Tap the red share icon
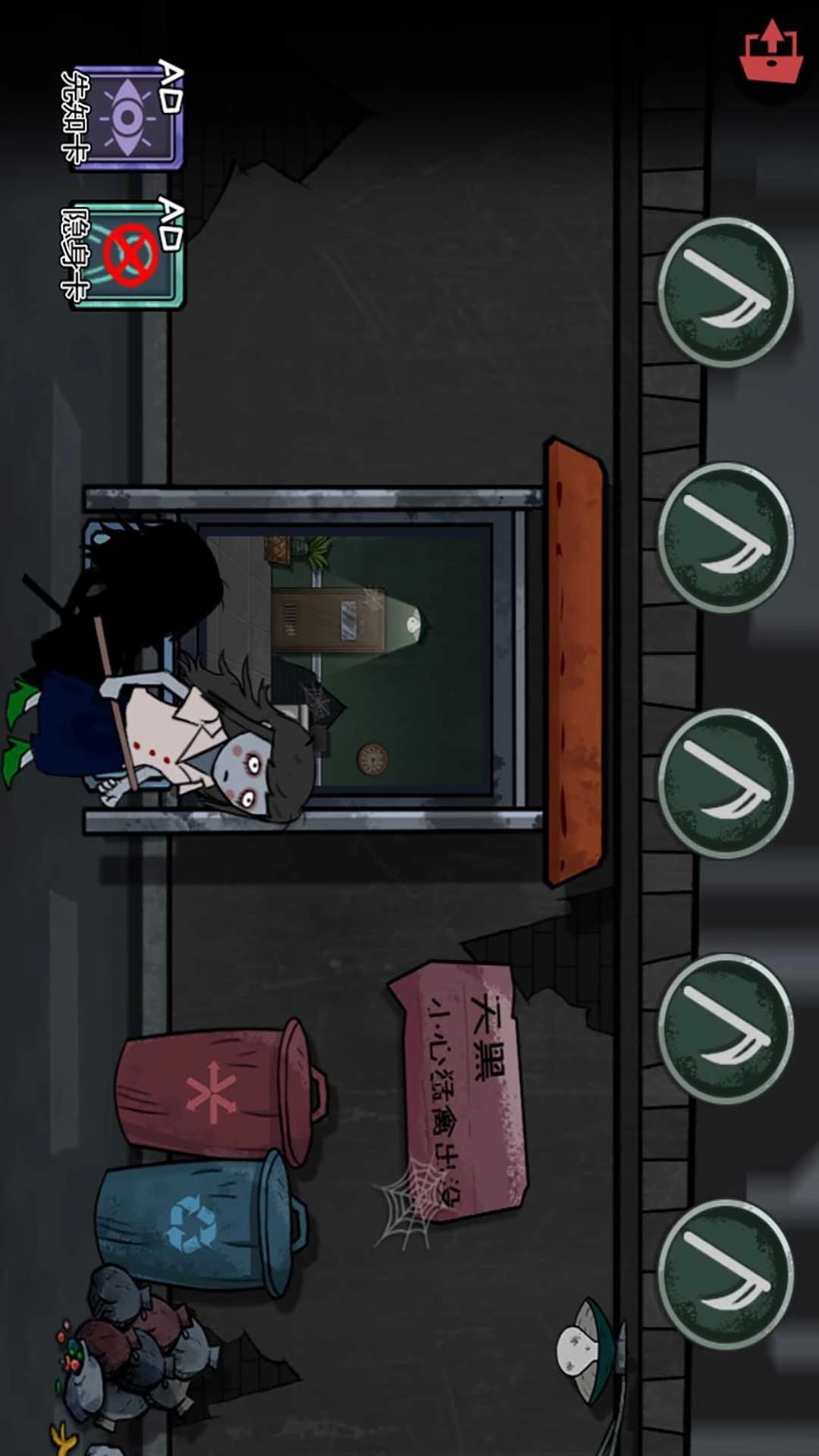819x1456 pixels. pos(770,52)
